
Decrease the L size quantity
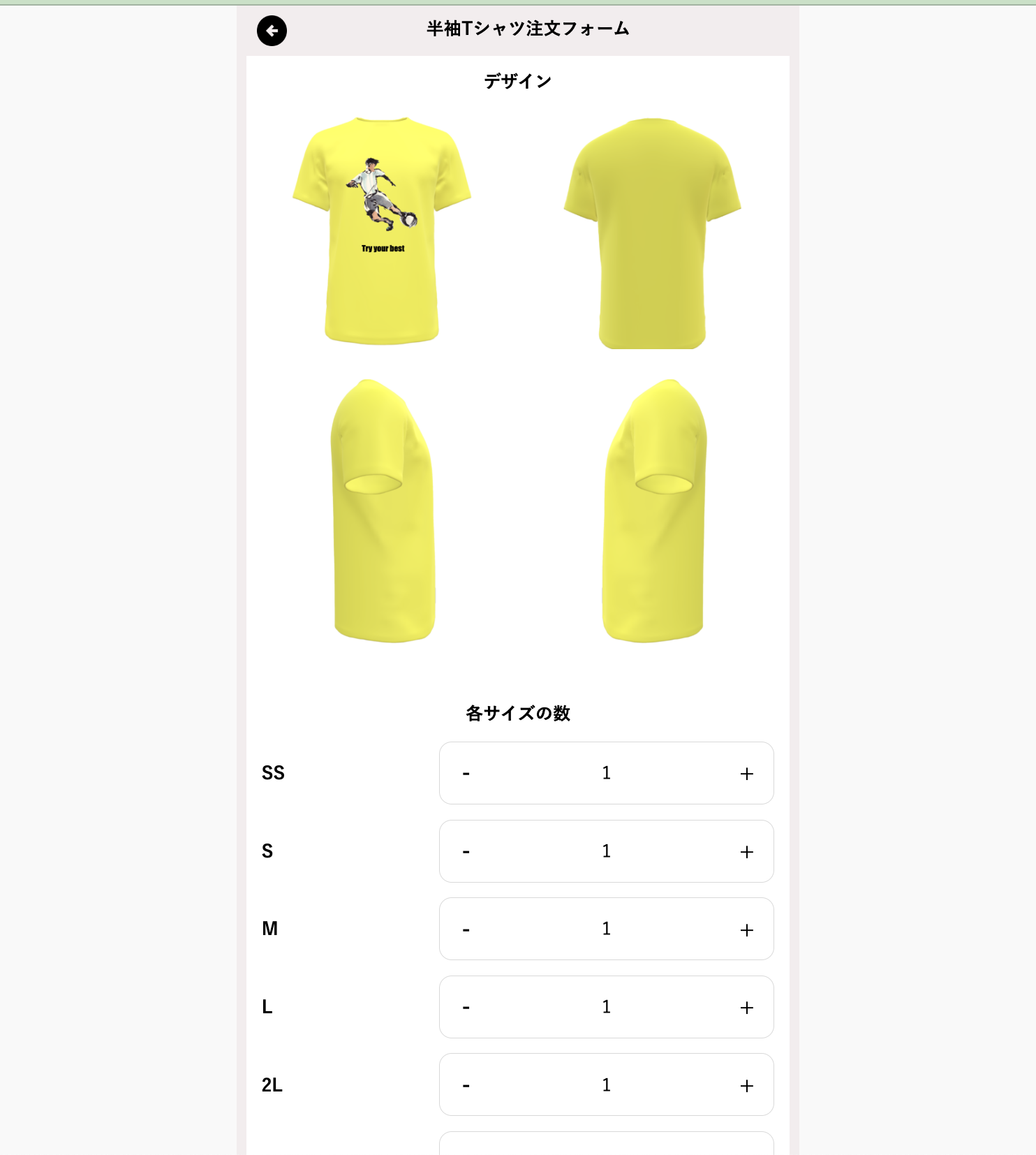pyautogui.click(x=466, y=1008)
